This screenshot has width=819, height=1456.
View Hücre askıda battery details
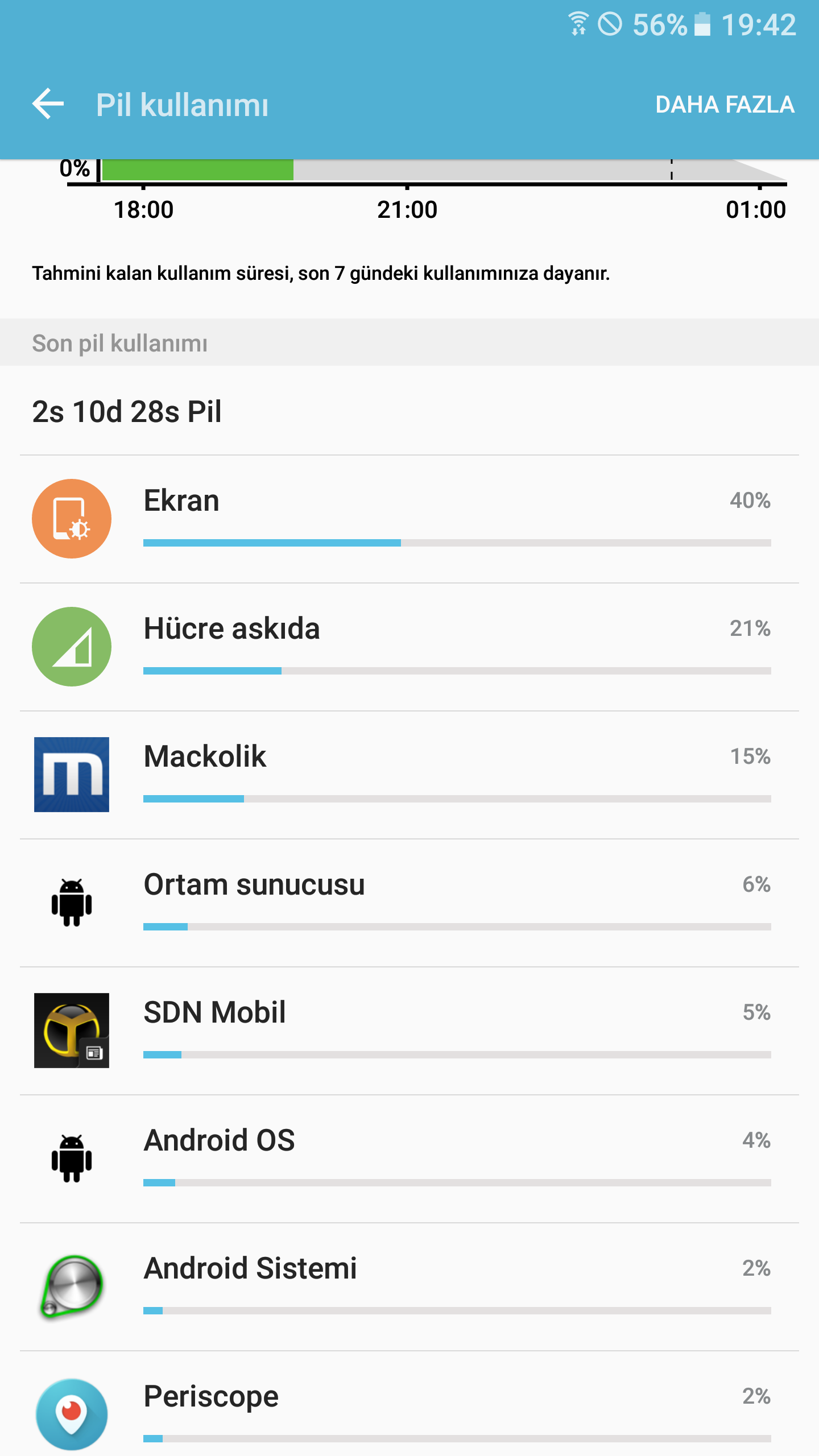pyautogui.click(x=409, y=647)
